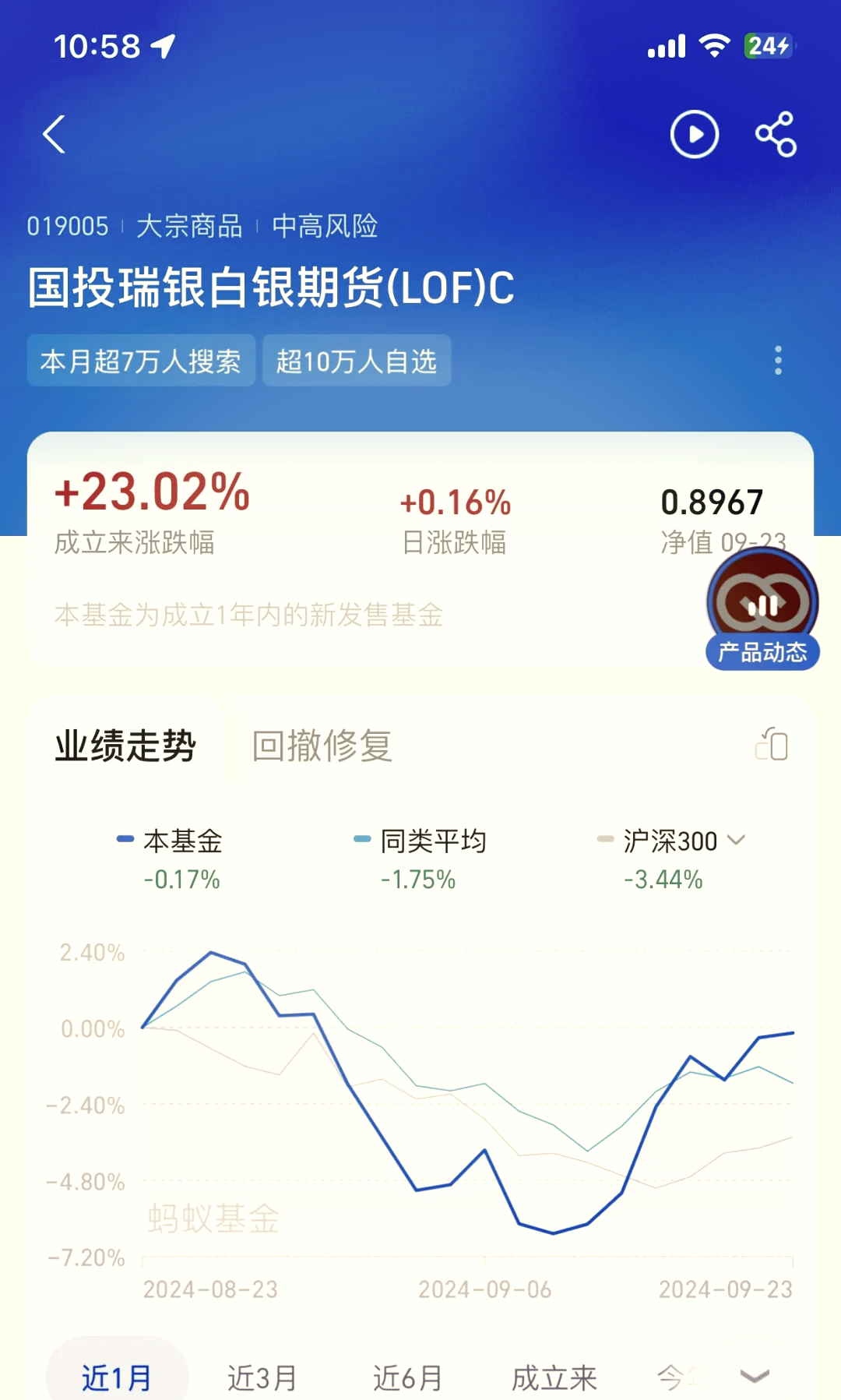Tap the back arrow to return
This screenshot has height=1400, width=841.
[55, 133]
